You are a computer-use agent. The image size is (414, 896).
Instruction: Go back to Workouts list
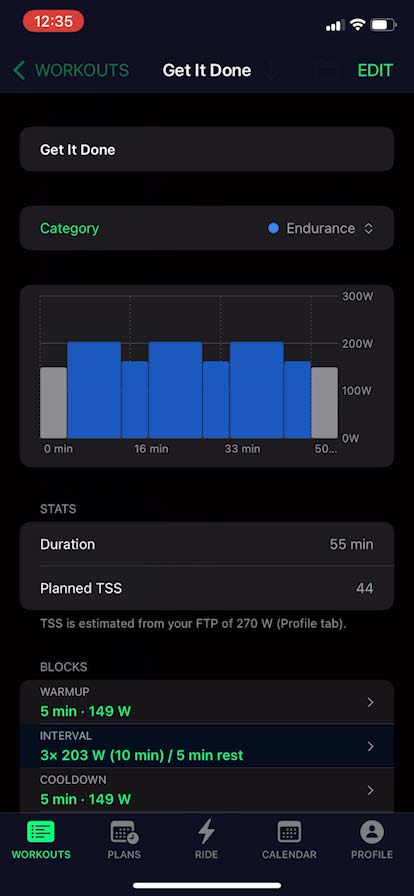(x=71, y=70)
